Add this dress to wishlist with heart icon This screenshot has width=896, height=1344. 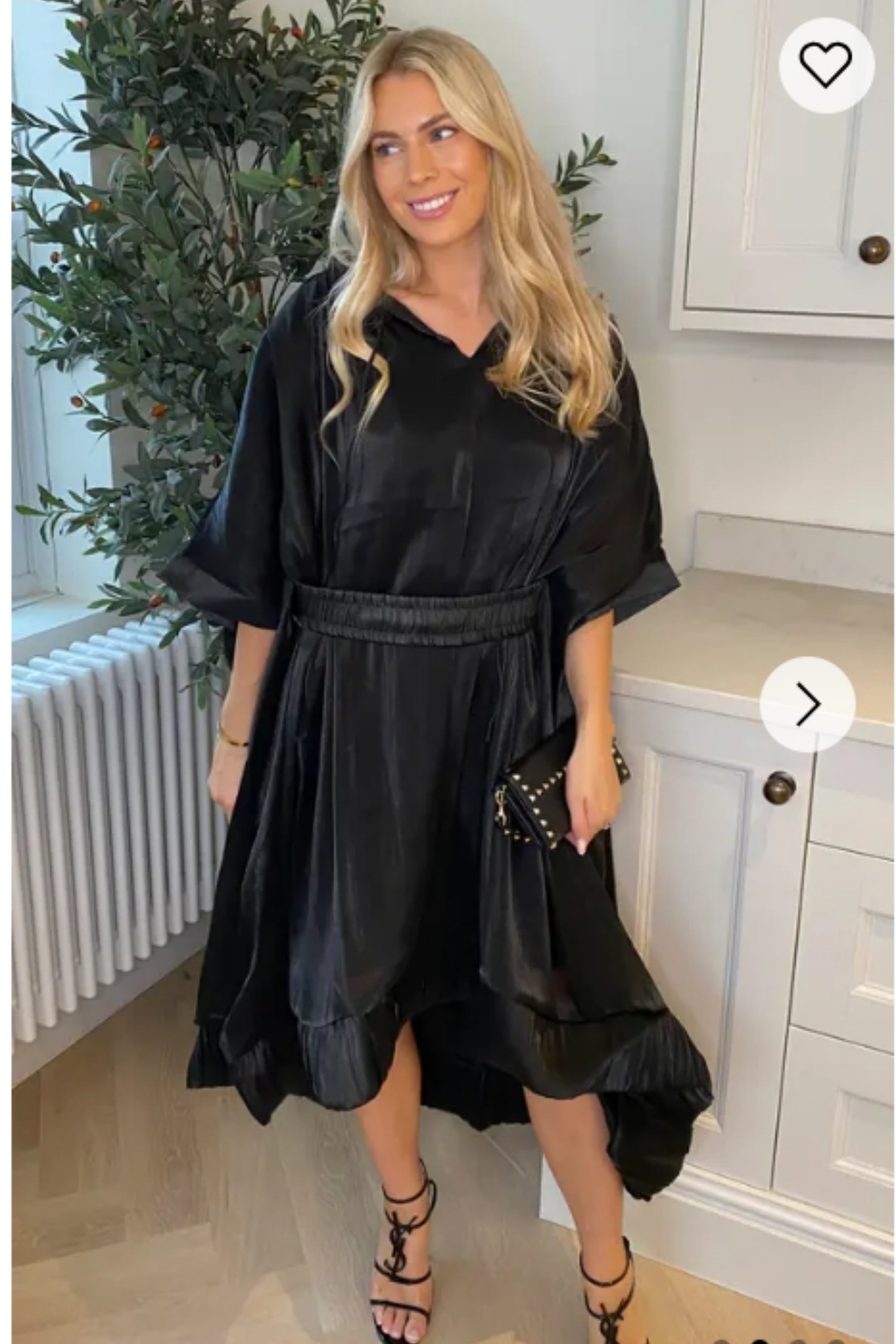point(826,65)
